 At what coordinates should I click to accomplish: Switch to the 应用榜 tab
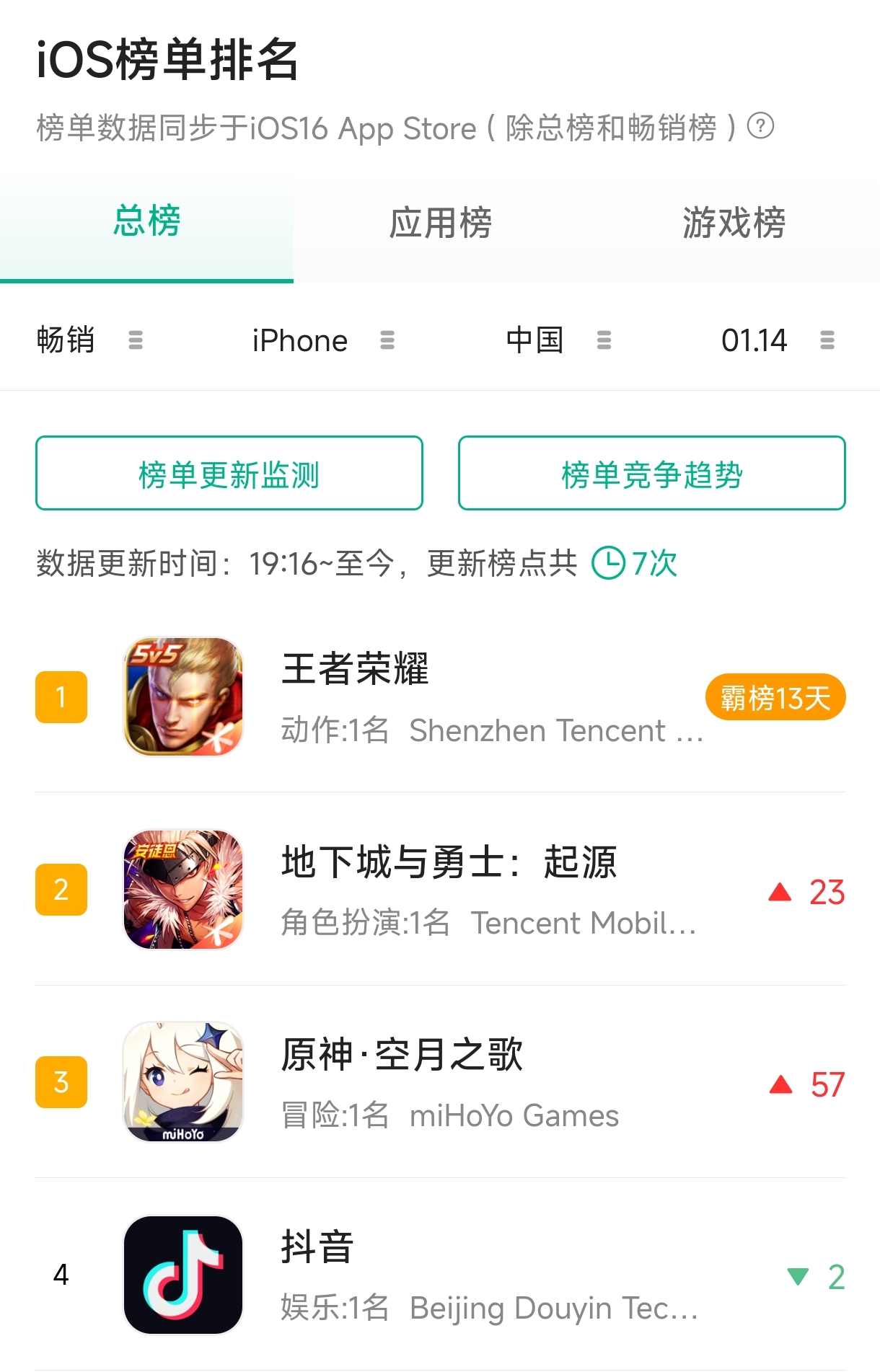pyautogui.click(x=440, y=223)
